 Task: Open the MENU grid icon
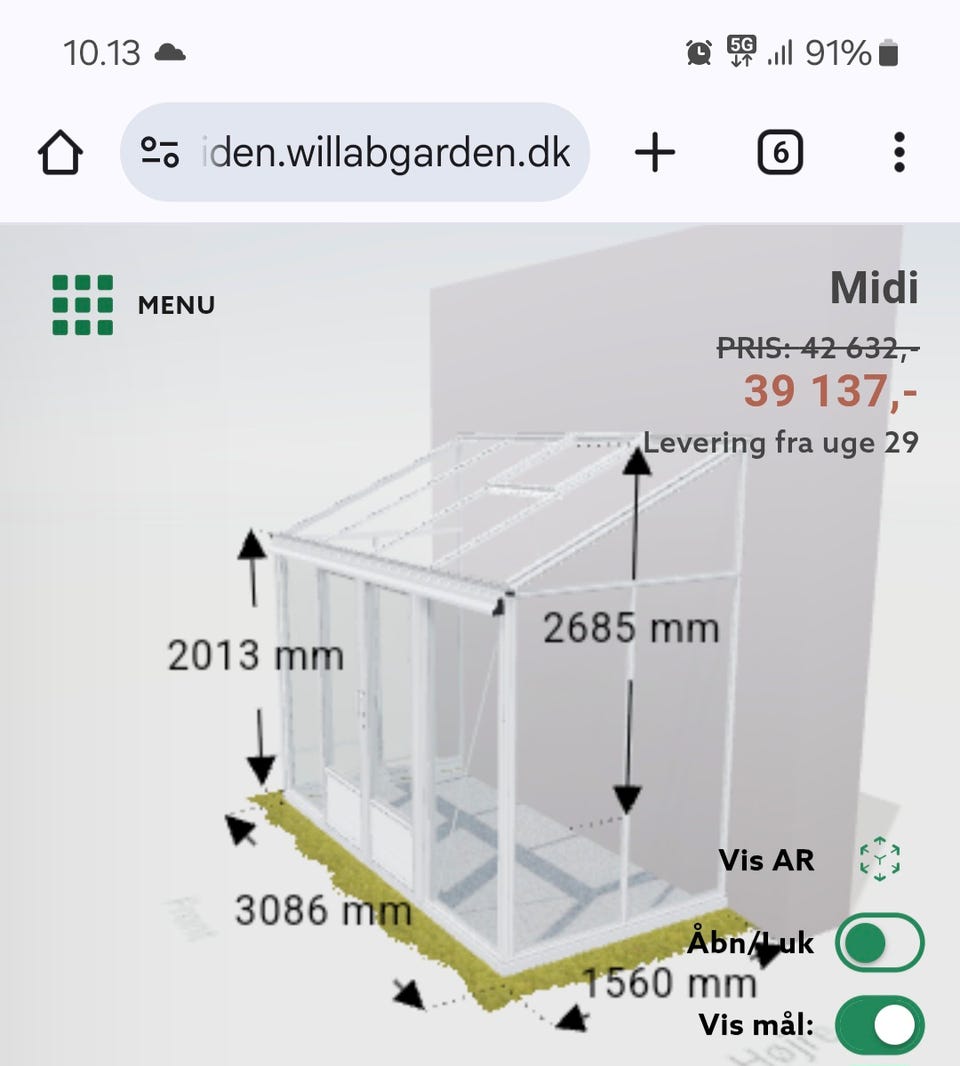click(x=81, y=304)
